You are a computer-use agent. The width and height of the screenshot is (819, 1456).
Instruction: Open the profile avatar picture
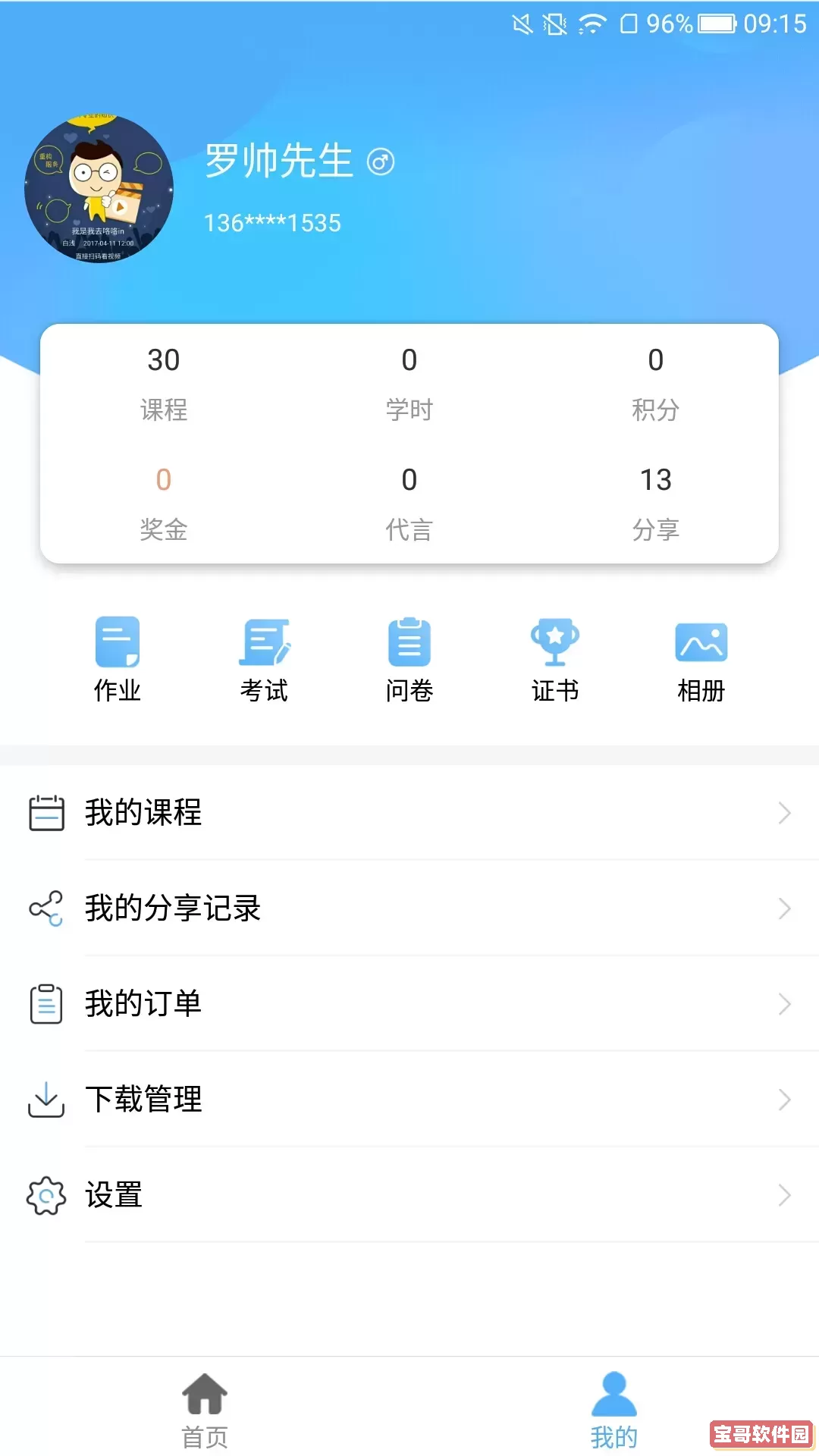[x=99, y=189]
